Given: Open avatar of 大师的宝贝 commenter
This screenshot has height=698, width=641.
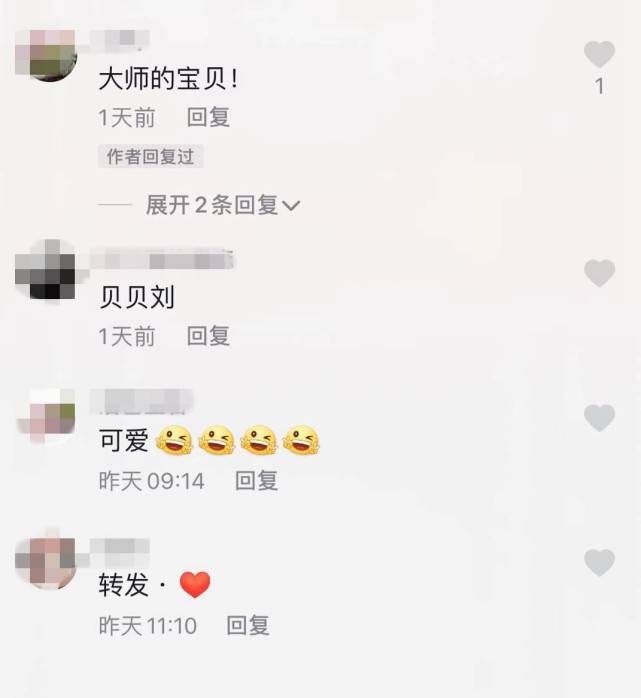Looking at the screenshot, I should pyautogui.click(x=46, y=54).
